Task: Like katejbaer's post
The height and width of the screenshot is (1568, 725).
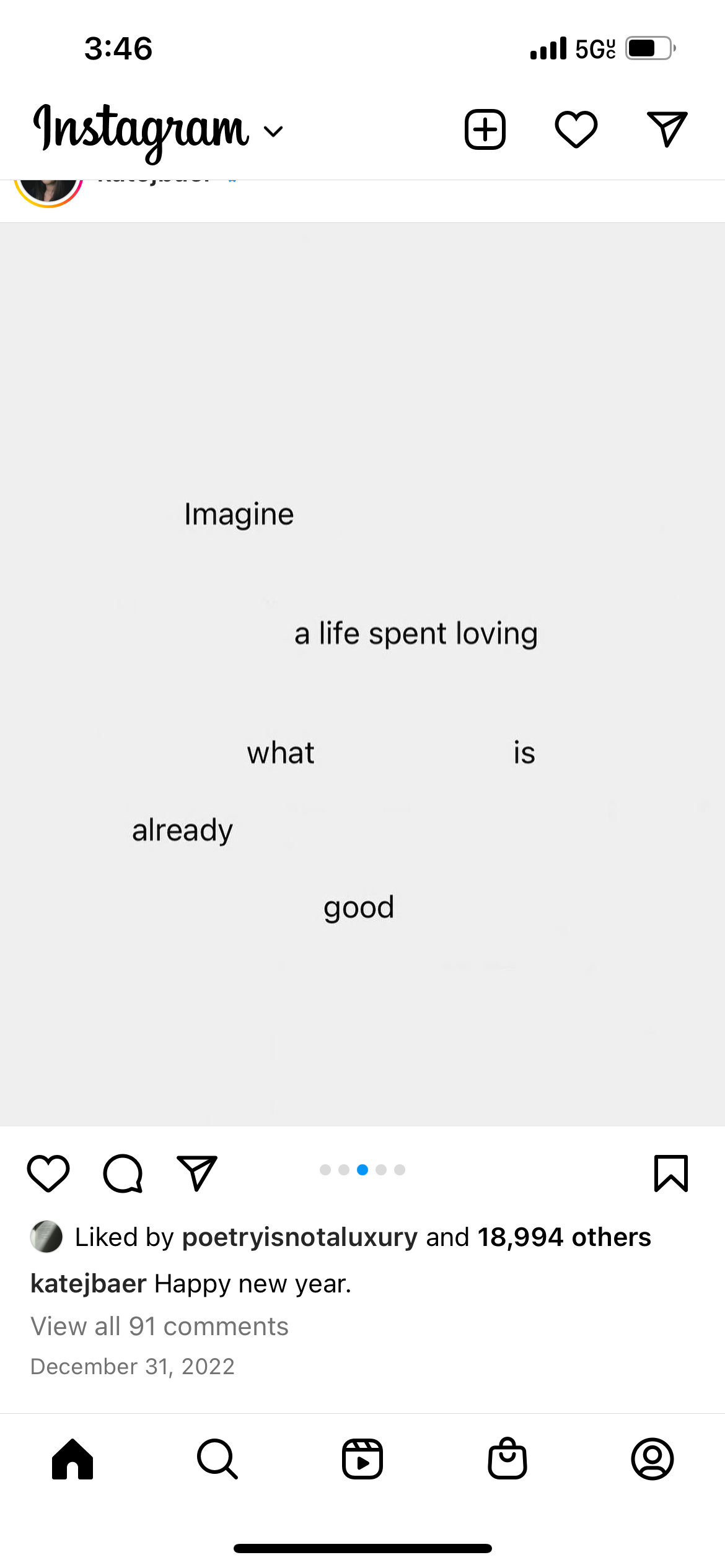Action: [48, 1173]
